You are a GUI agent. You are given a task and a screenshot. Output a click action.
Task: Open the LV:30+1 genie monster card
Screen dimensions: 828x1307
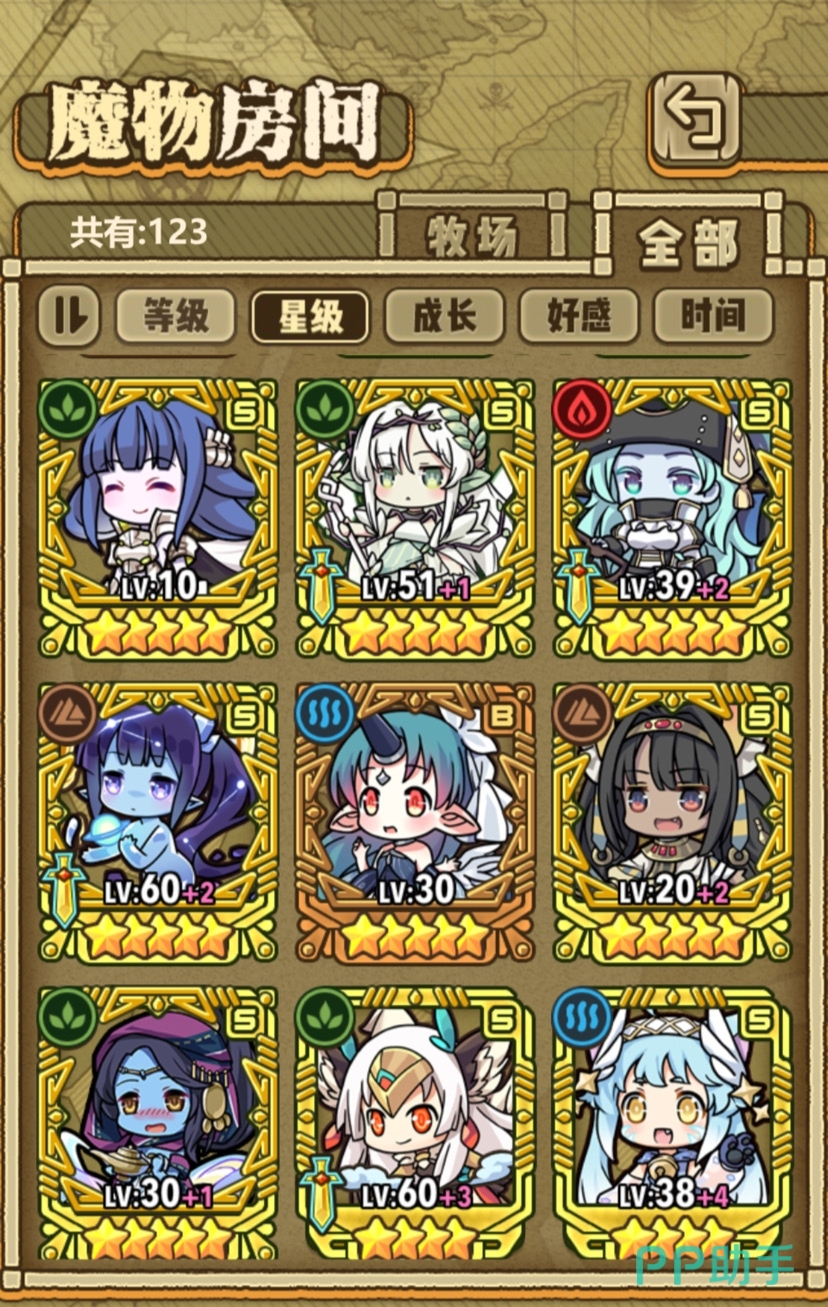coord(157,1122)
